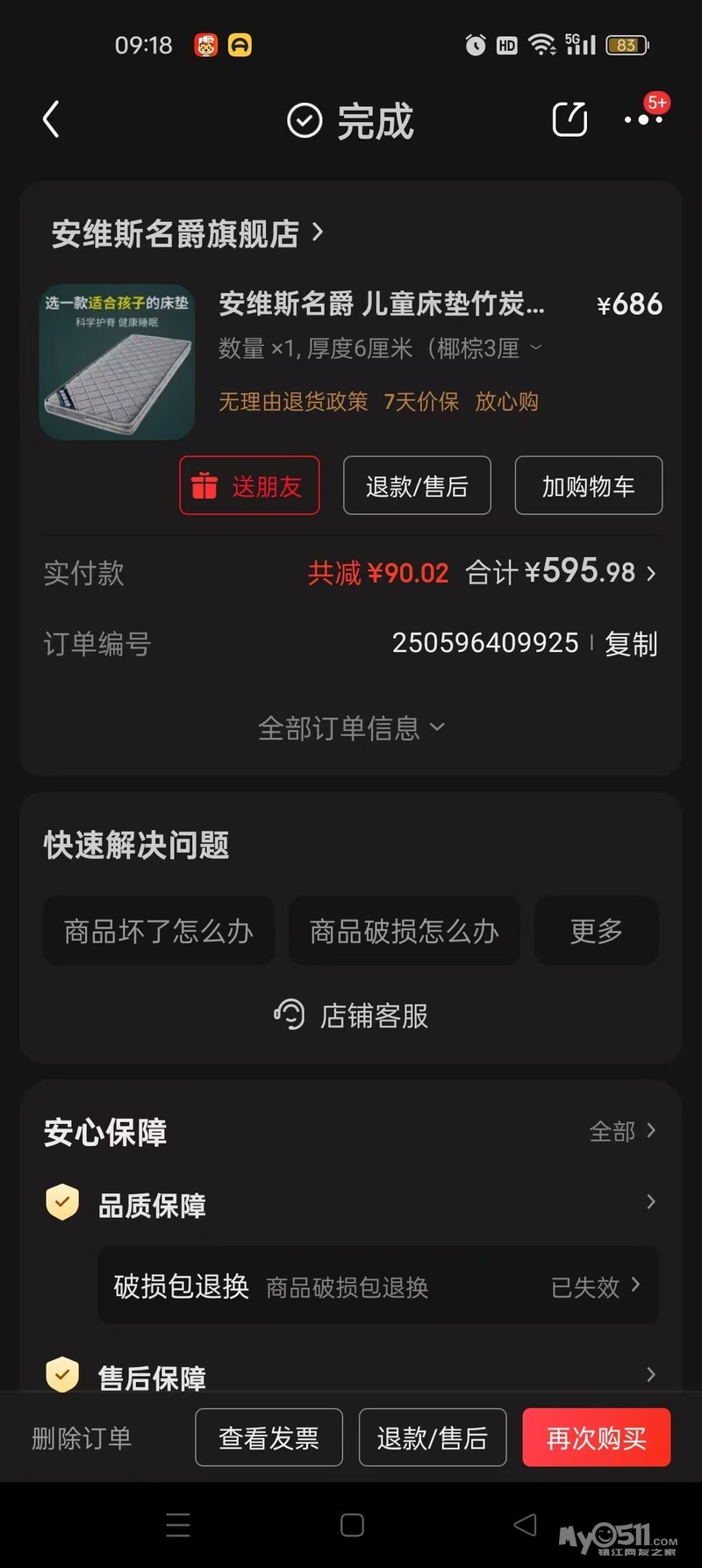702x1568 pixels.
Task: Tap the 送朋友 gift button
Action: coord(249,486)
